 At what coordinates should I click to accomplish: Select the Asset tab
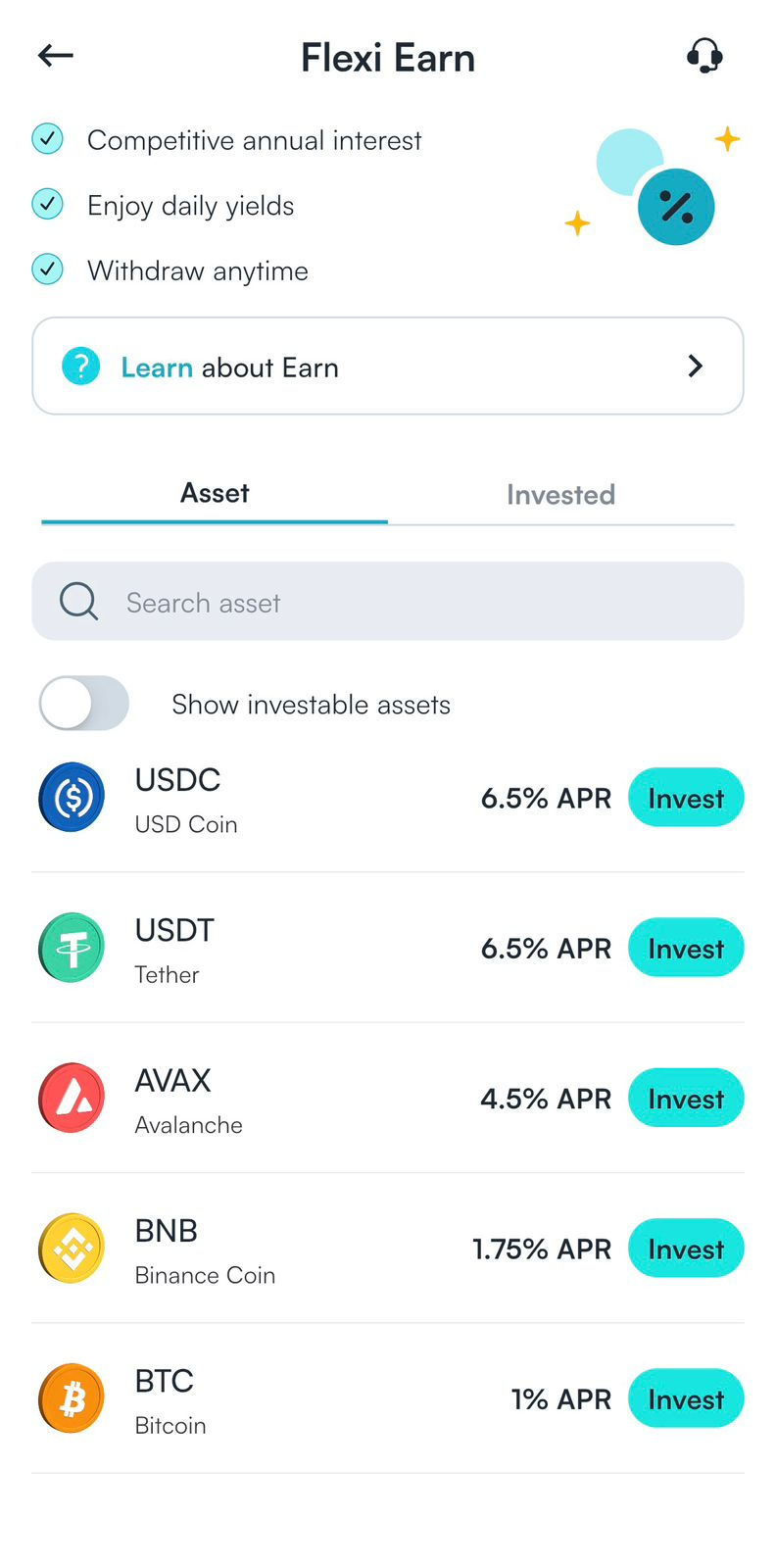click(x=215, y=494)
